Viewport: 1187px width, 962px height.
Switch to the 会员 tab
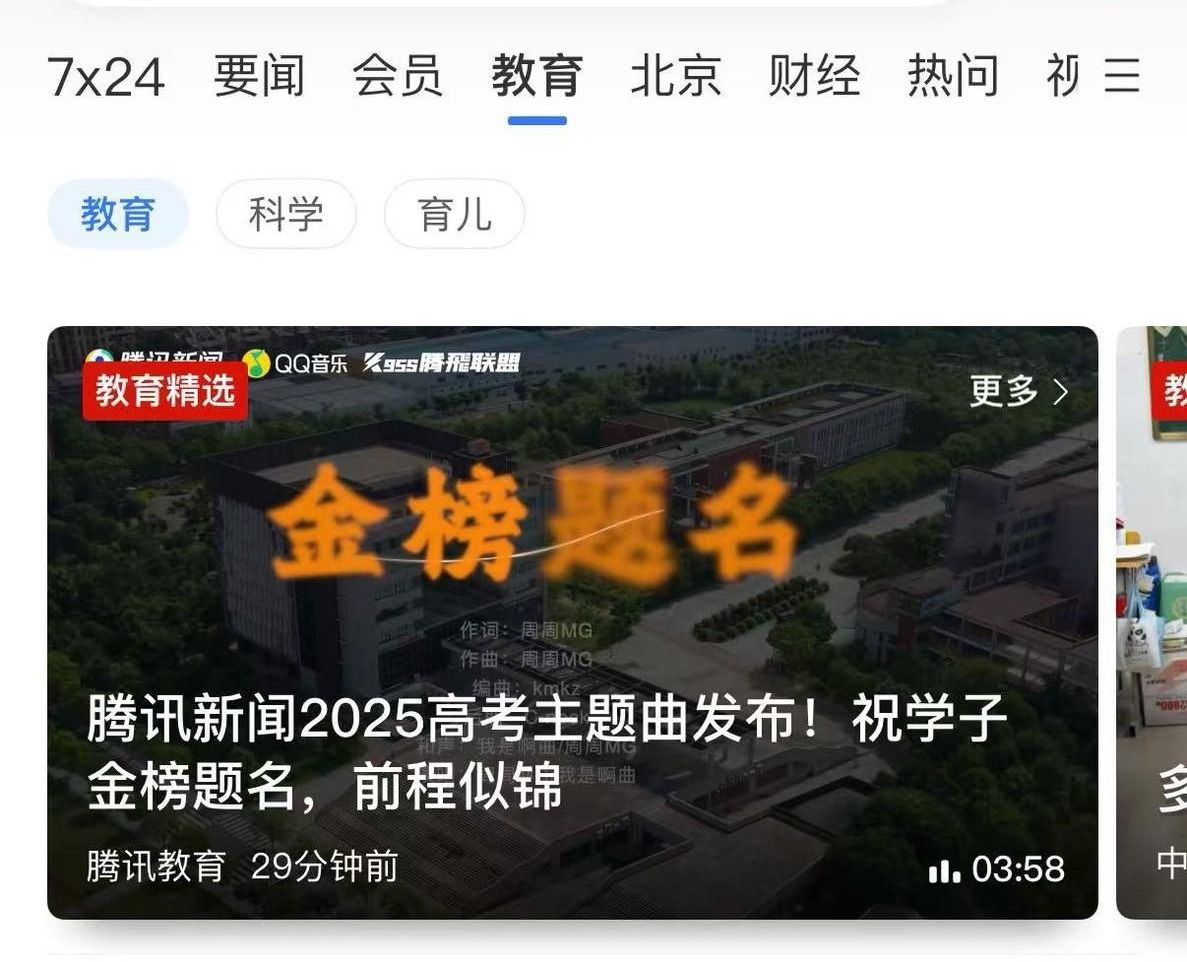(398, 77)
